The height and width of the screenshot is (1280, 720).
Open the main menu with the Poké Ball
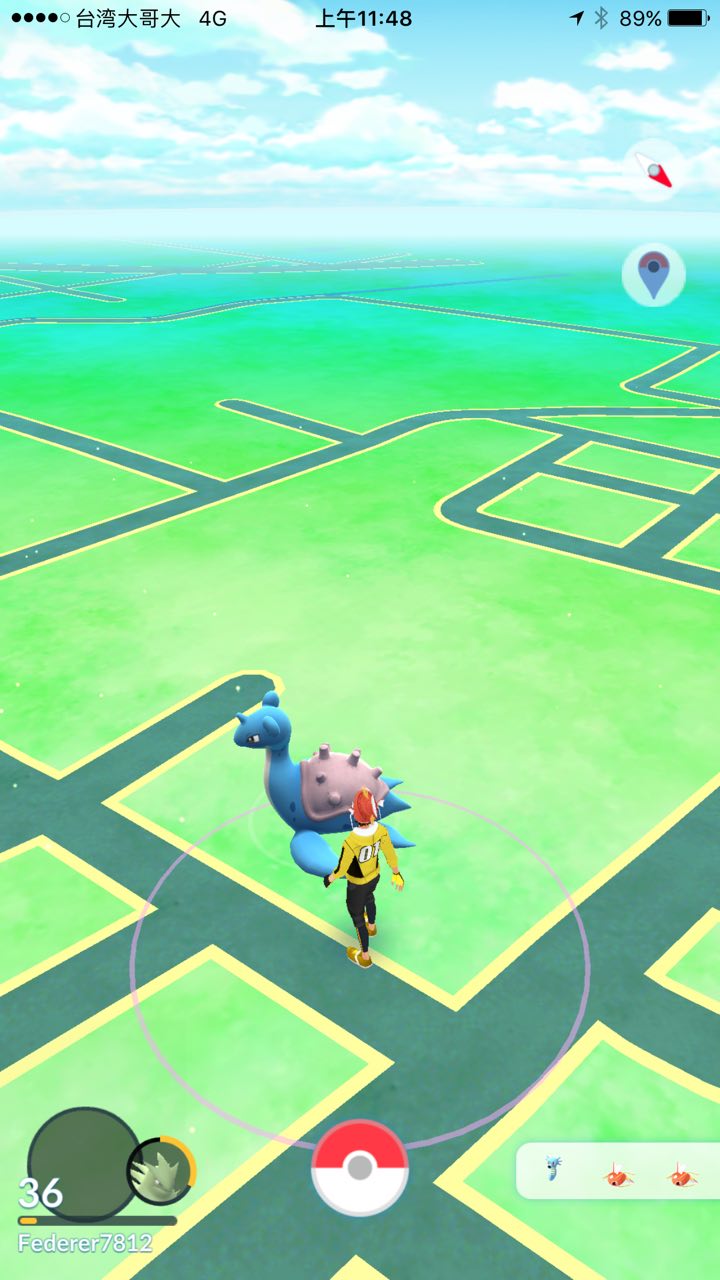tap(360, 1167)
